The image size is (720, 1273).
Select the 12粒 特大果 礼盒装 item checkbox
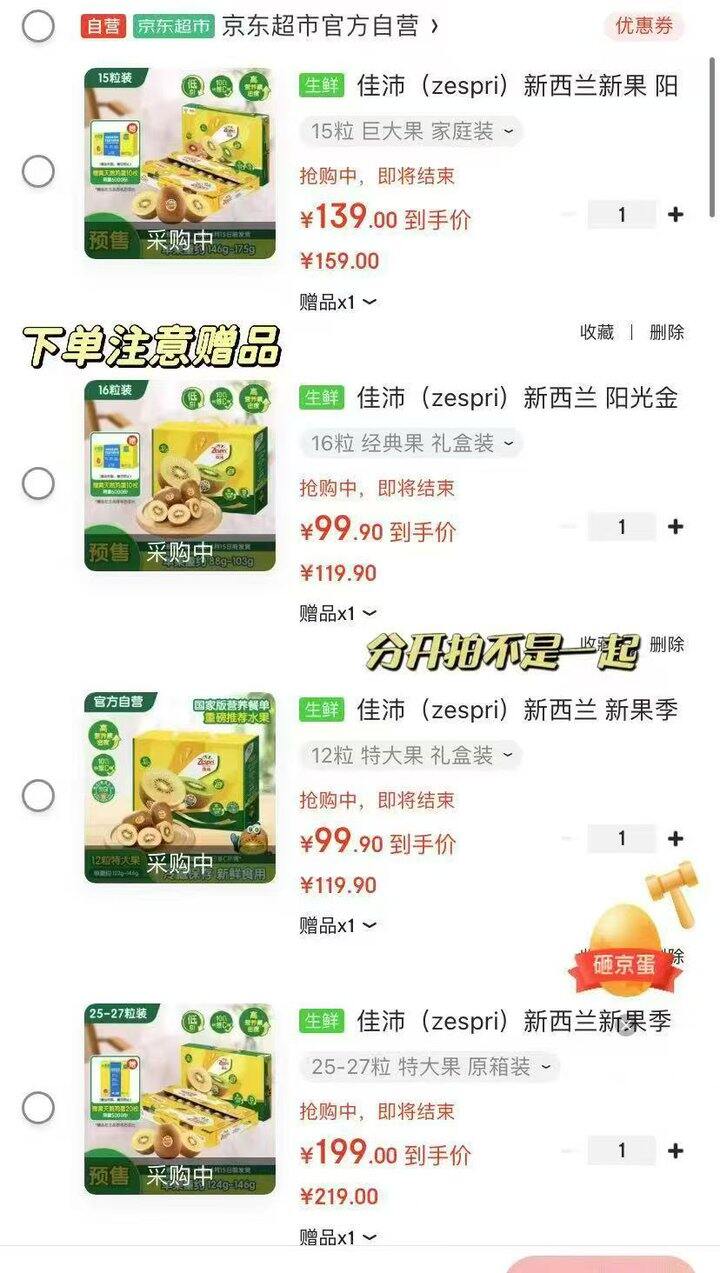[38, 796]
